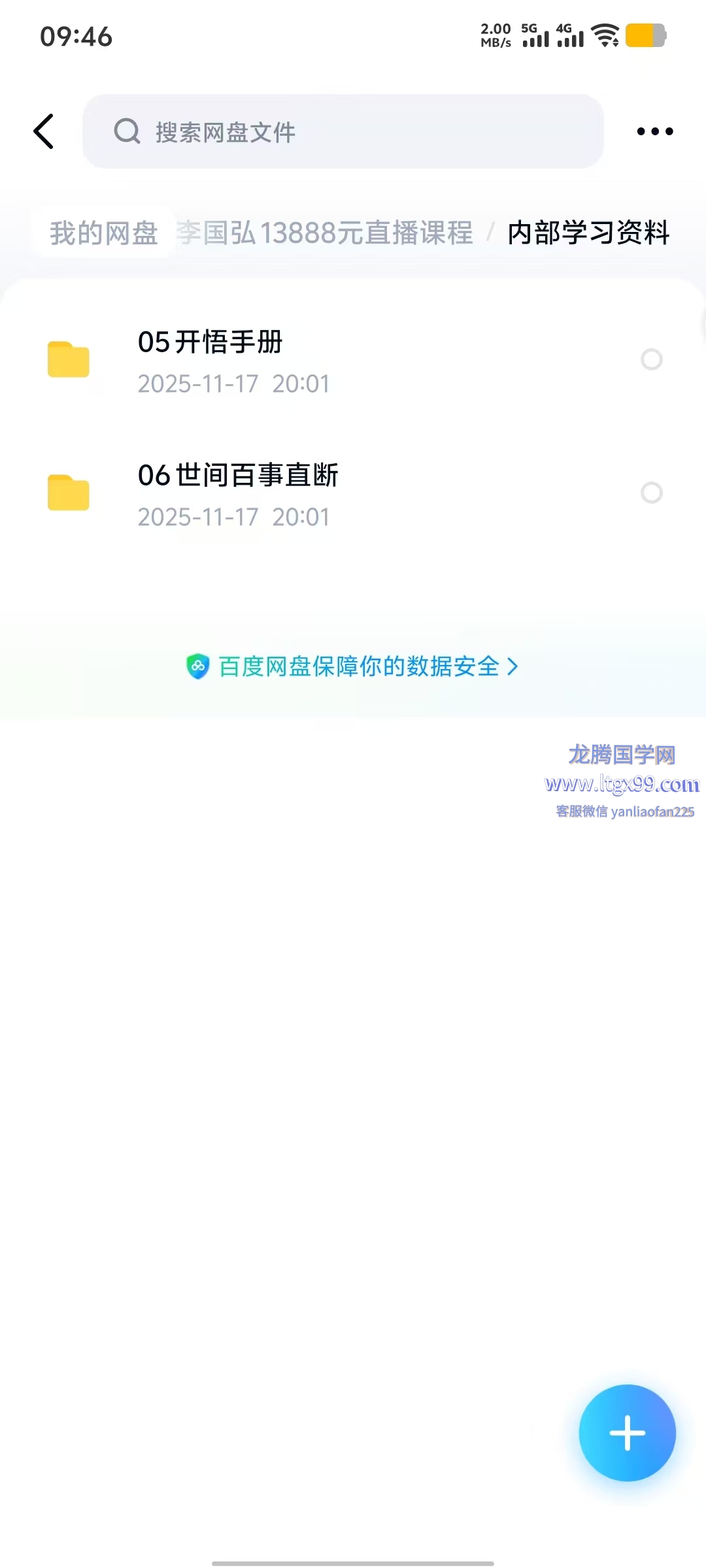The width and height of the screenshot is (706, 1568).
Task: Select the 06世间百事直断 folder checkbox
Action: coord(651,493)
